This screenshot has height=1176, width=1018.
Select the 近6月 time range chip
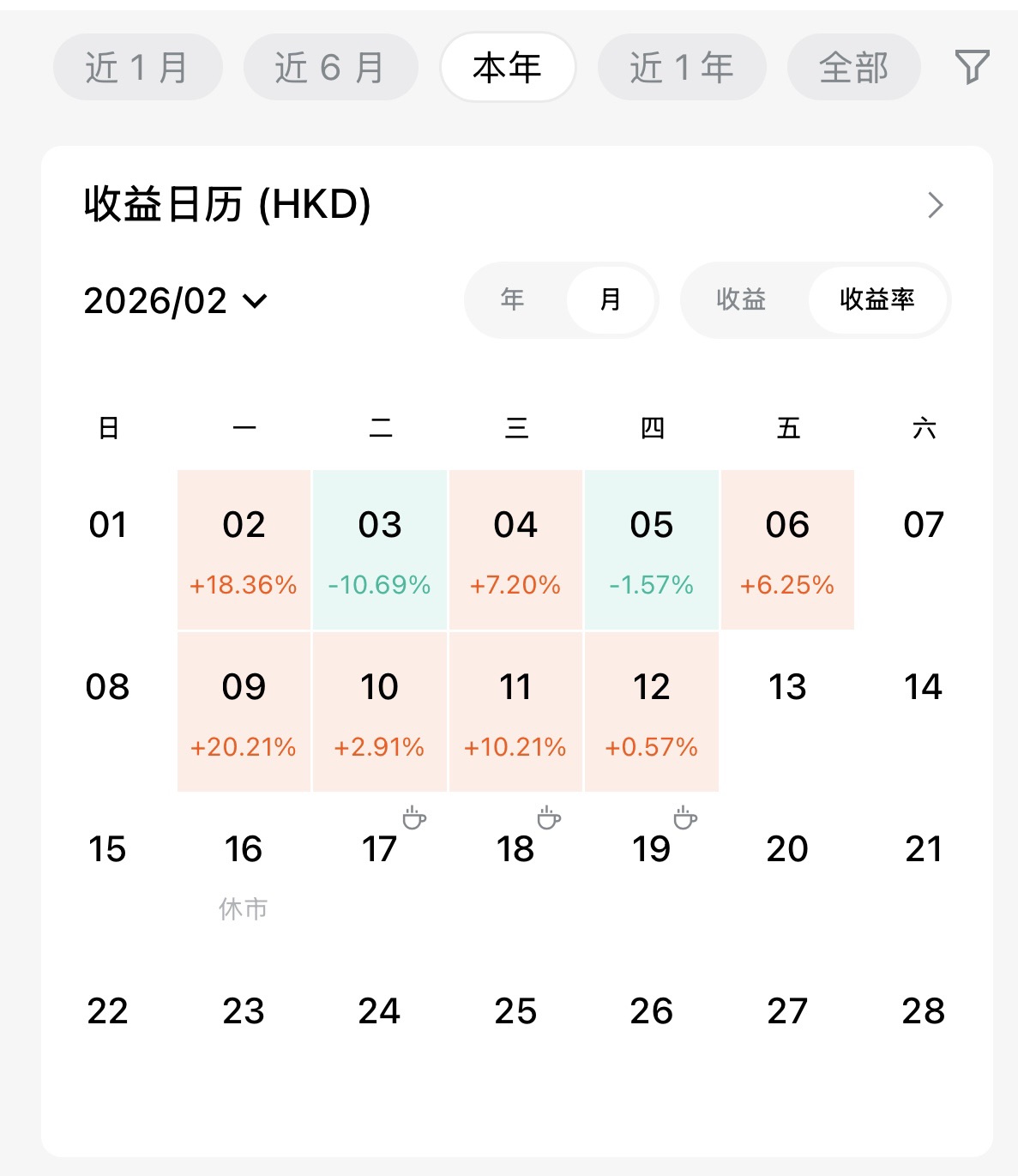click(330, 67)
